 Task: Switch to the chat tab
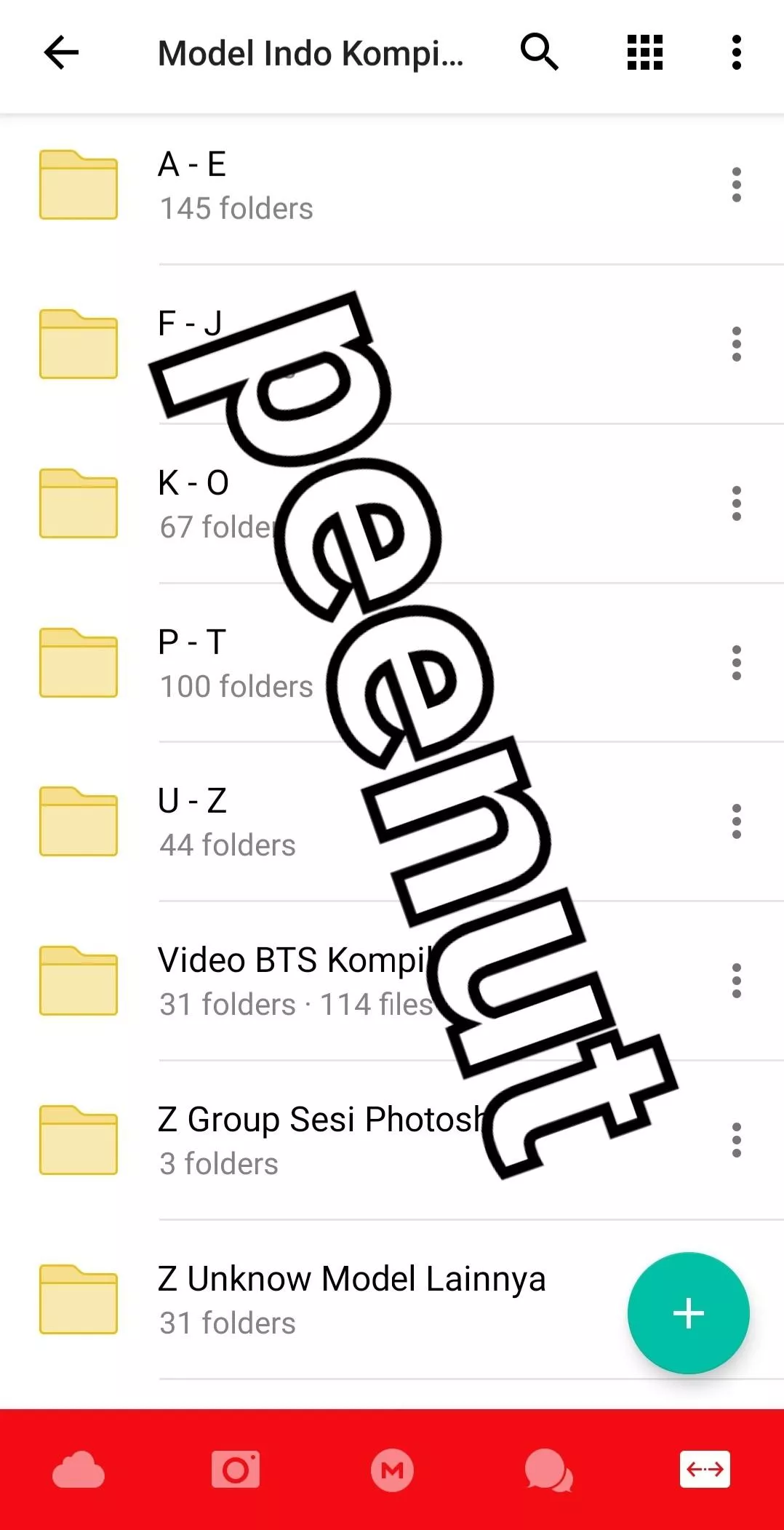click(x=548, y=1470)
